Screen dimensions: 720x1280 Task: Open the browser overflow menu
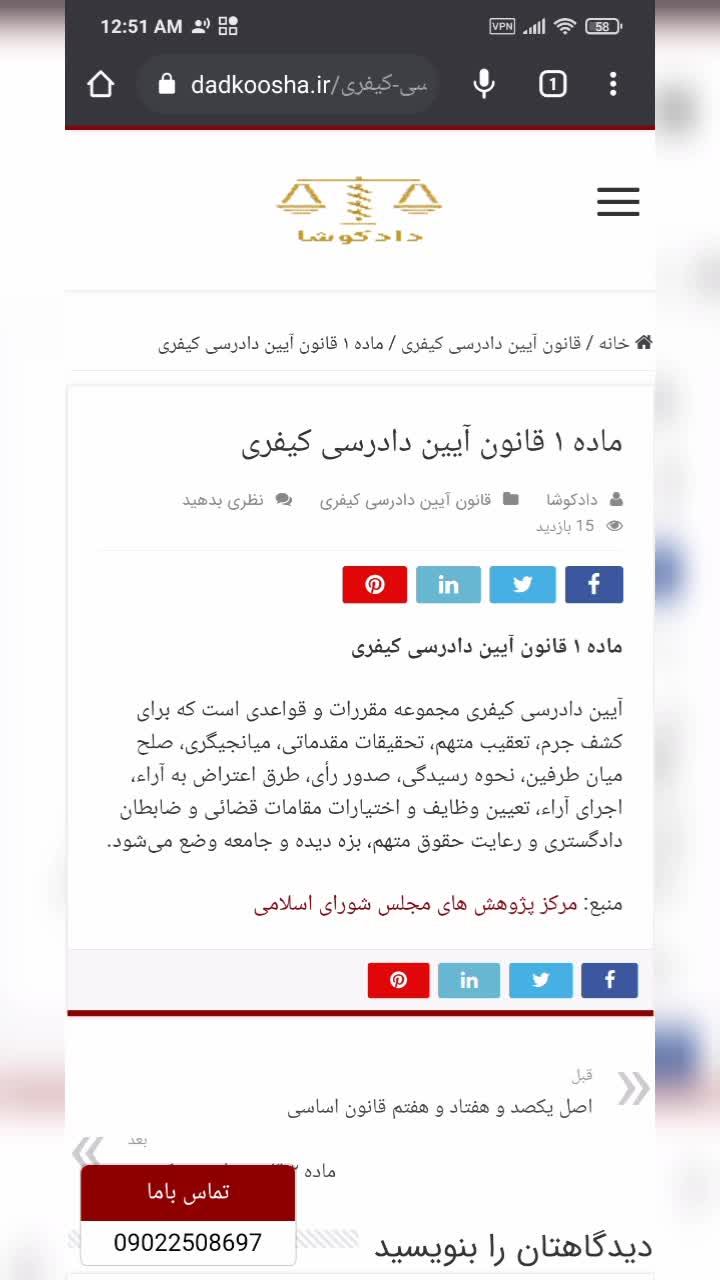pyautogui.click(x=613, y=85)
